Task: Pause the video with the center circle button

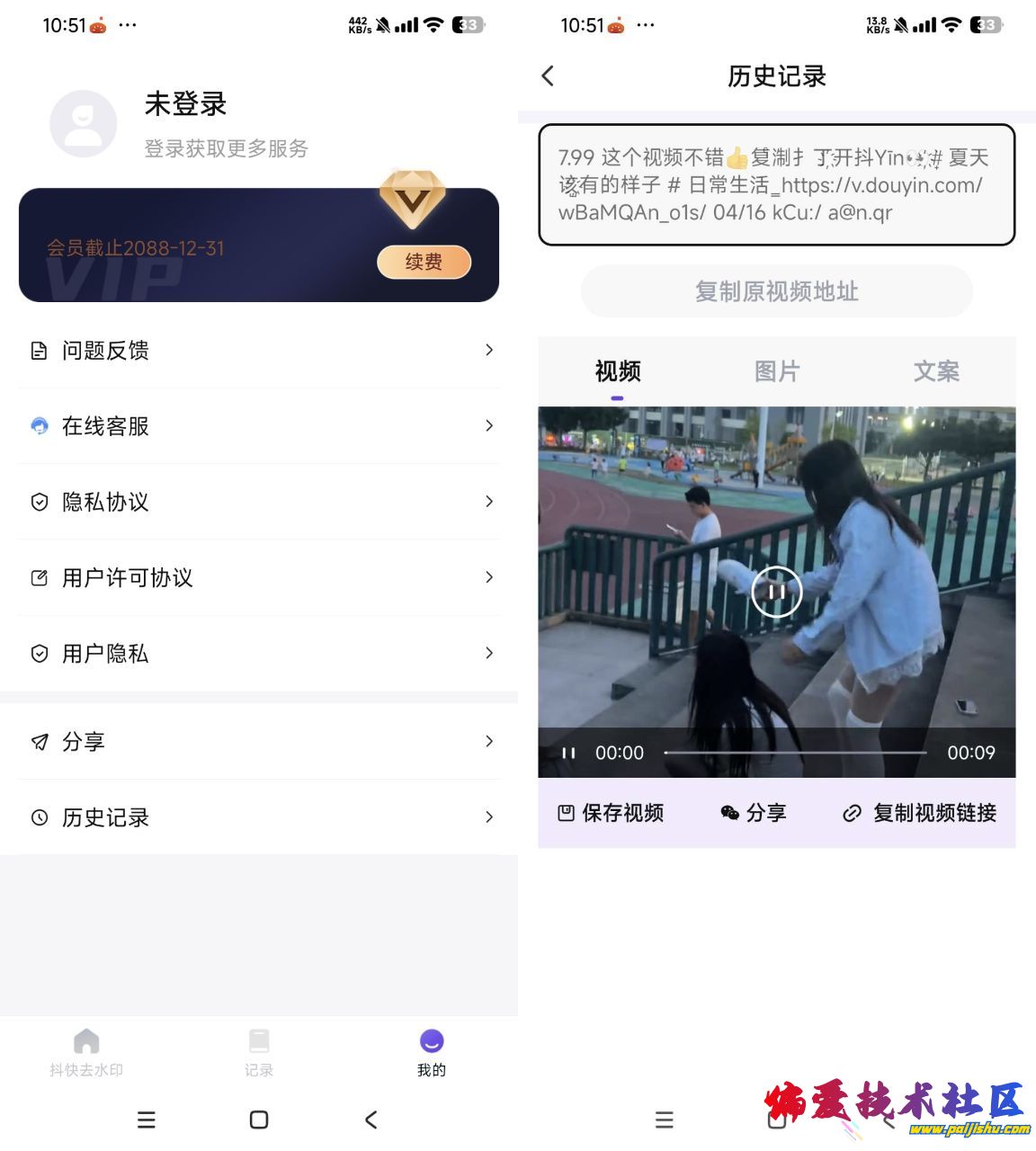Action: point(776,592)
